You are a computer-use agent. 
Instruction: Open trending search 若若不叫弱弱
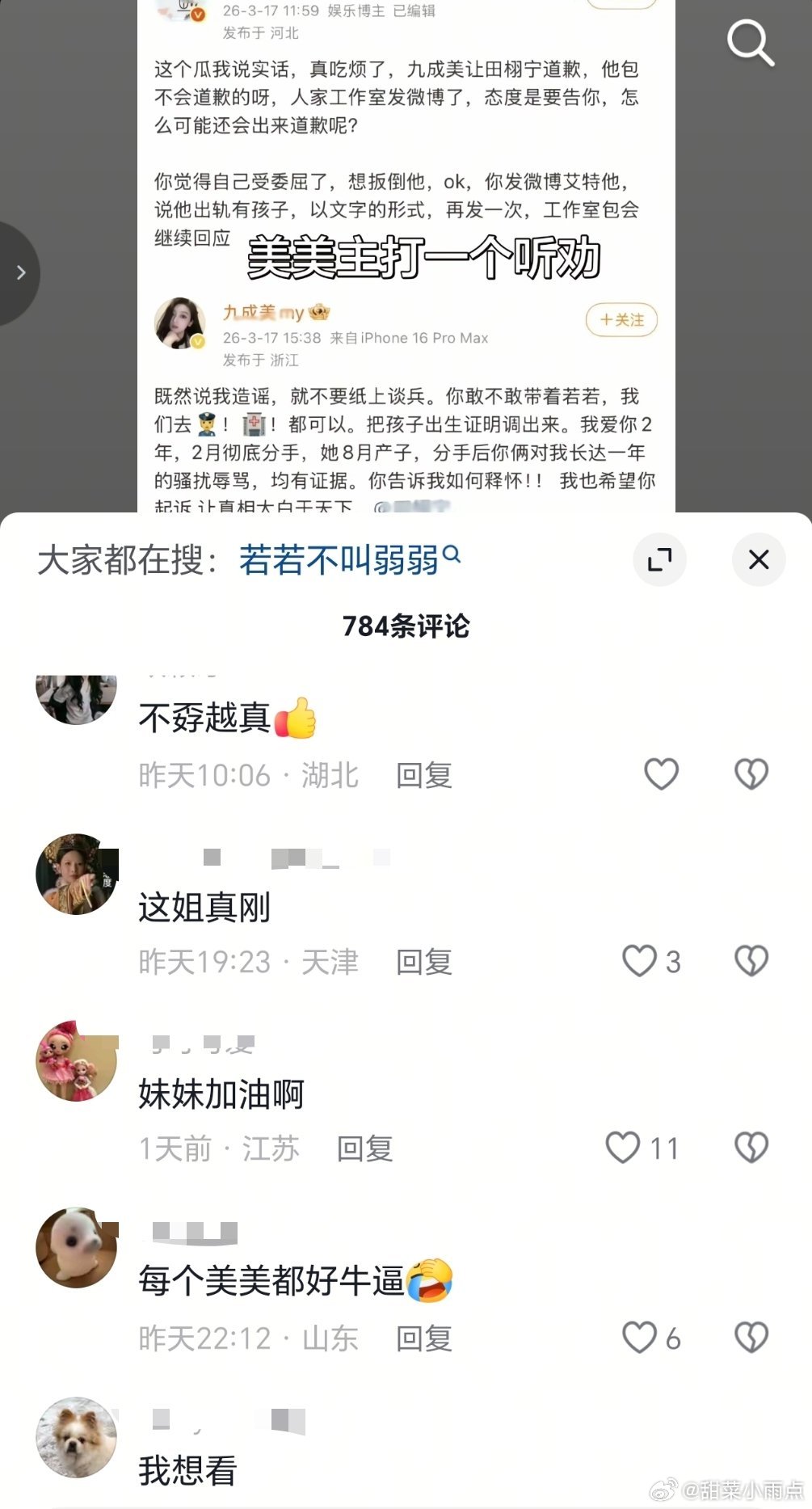tap(339, 557)
